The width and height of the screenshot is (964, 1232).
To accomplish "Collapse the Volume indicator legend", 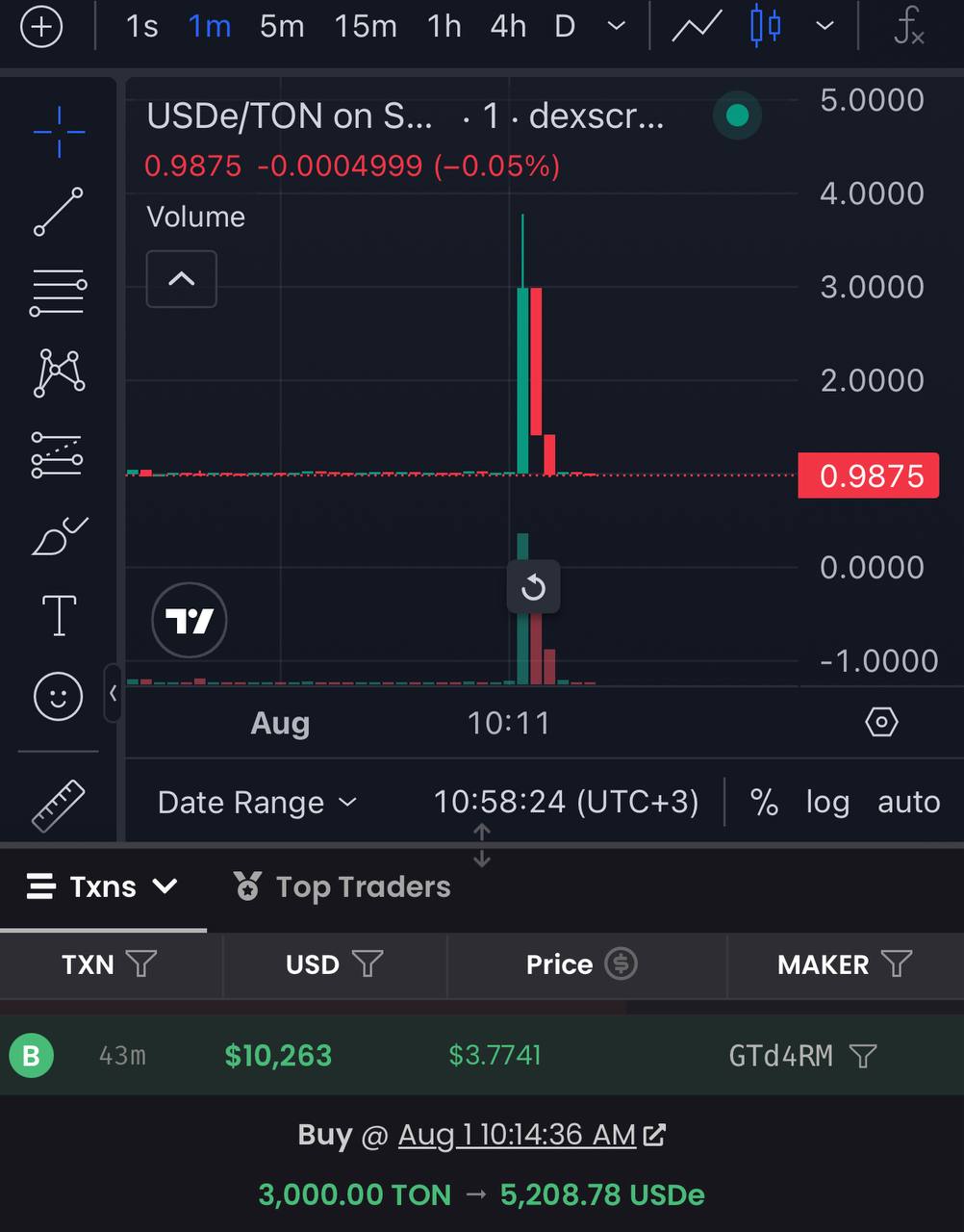I will click(x=181, y=279).
